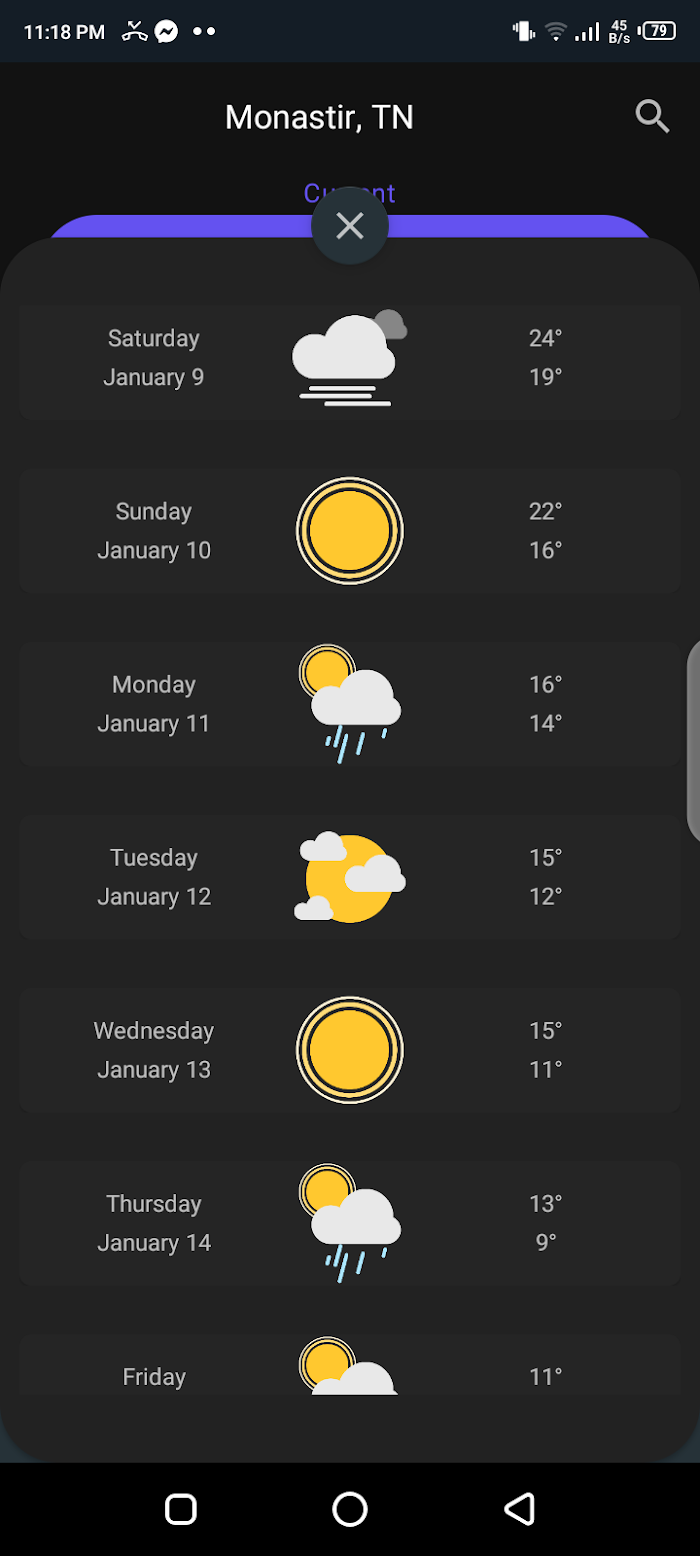View Monday January 11 forecast details
This screenshot has height=1556, width=700.
[x=350, y=704]
